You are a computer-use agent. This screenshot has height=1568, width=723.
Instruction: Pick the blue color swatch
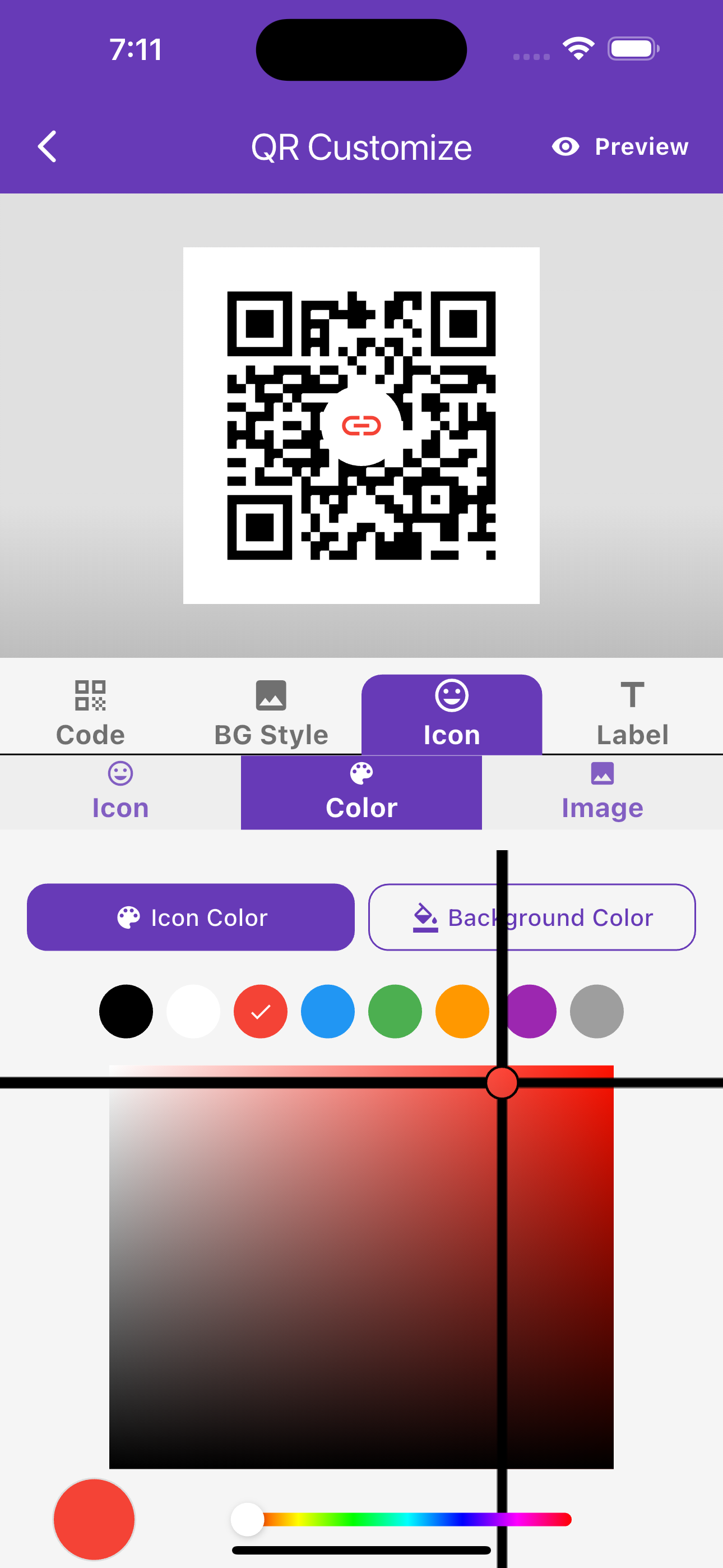tap(327, 1011)
